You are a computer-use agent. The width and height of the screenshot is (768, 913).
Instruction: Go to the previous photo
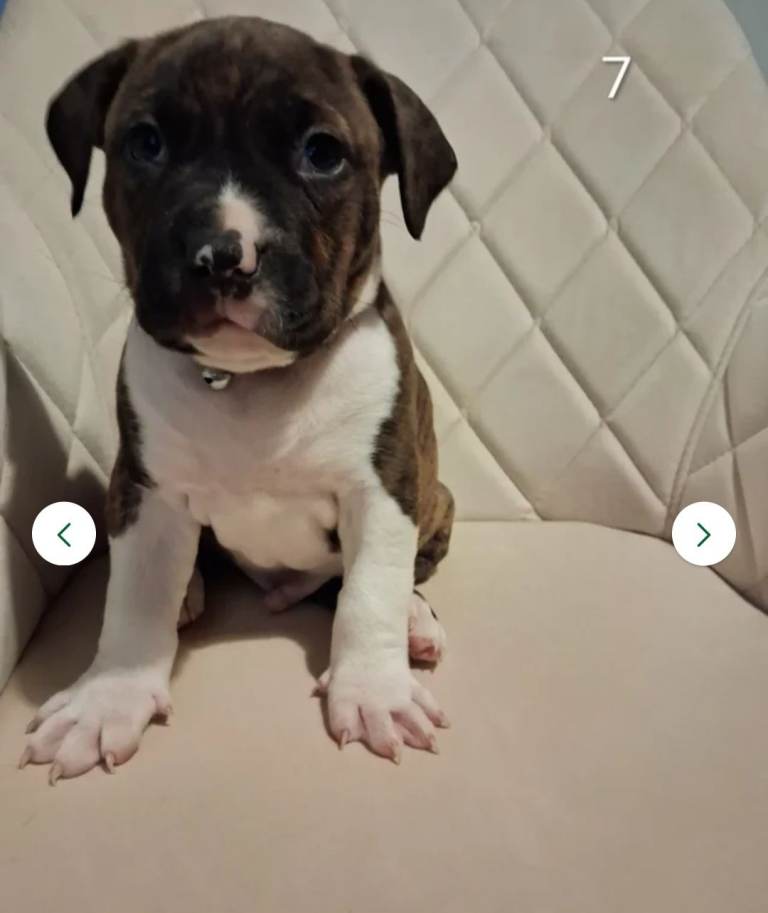coord(64,534)
